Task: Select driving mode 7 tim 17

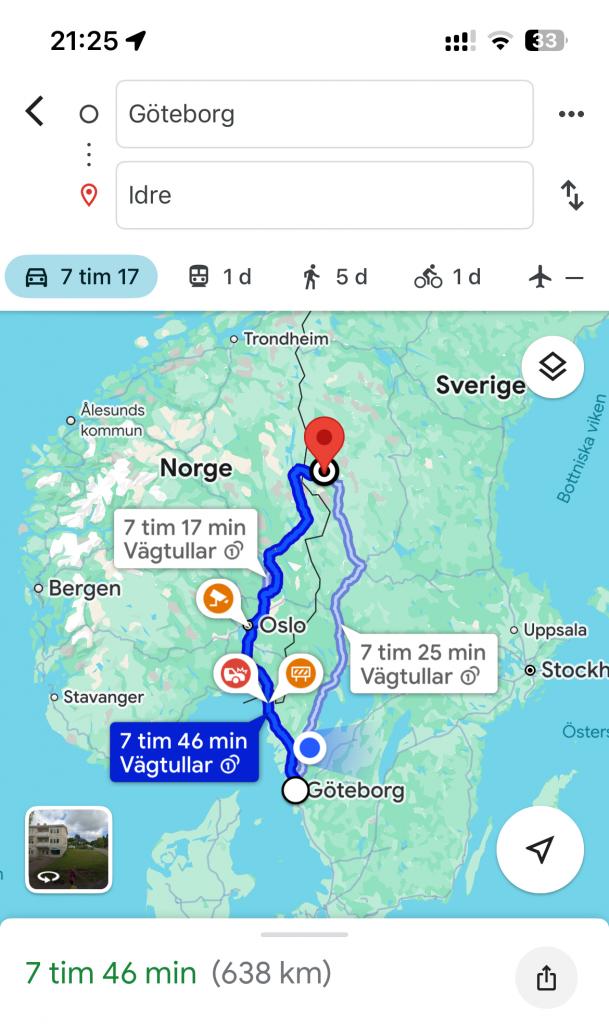Action: pos(81,277)
